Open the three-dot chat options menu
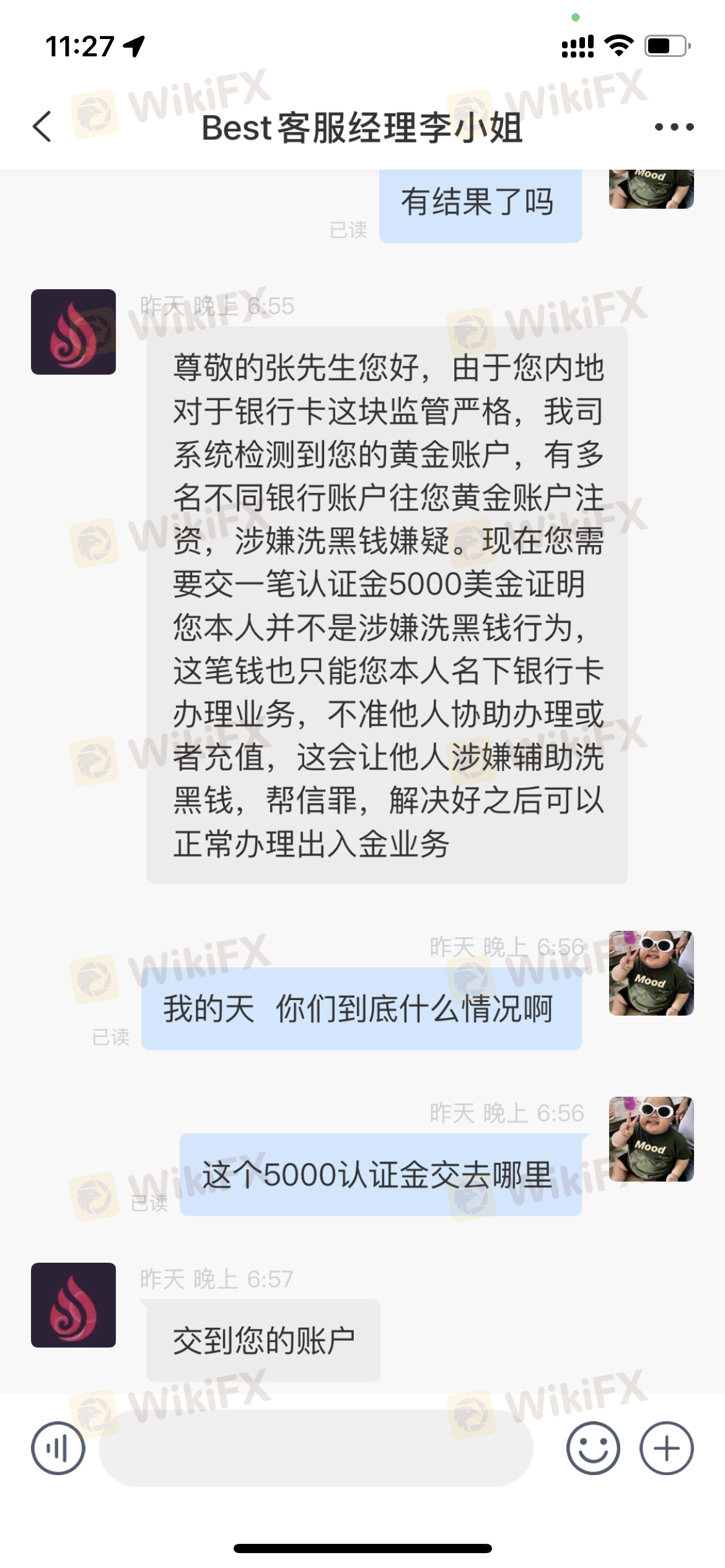The image size is (725, 1568). (x=674, y=127)
